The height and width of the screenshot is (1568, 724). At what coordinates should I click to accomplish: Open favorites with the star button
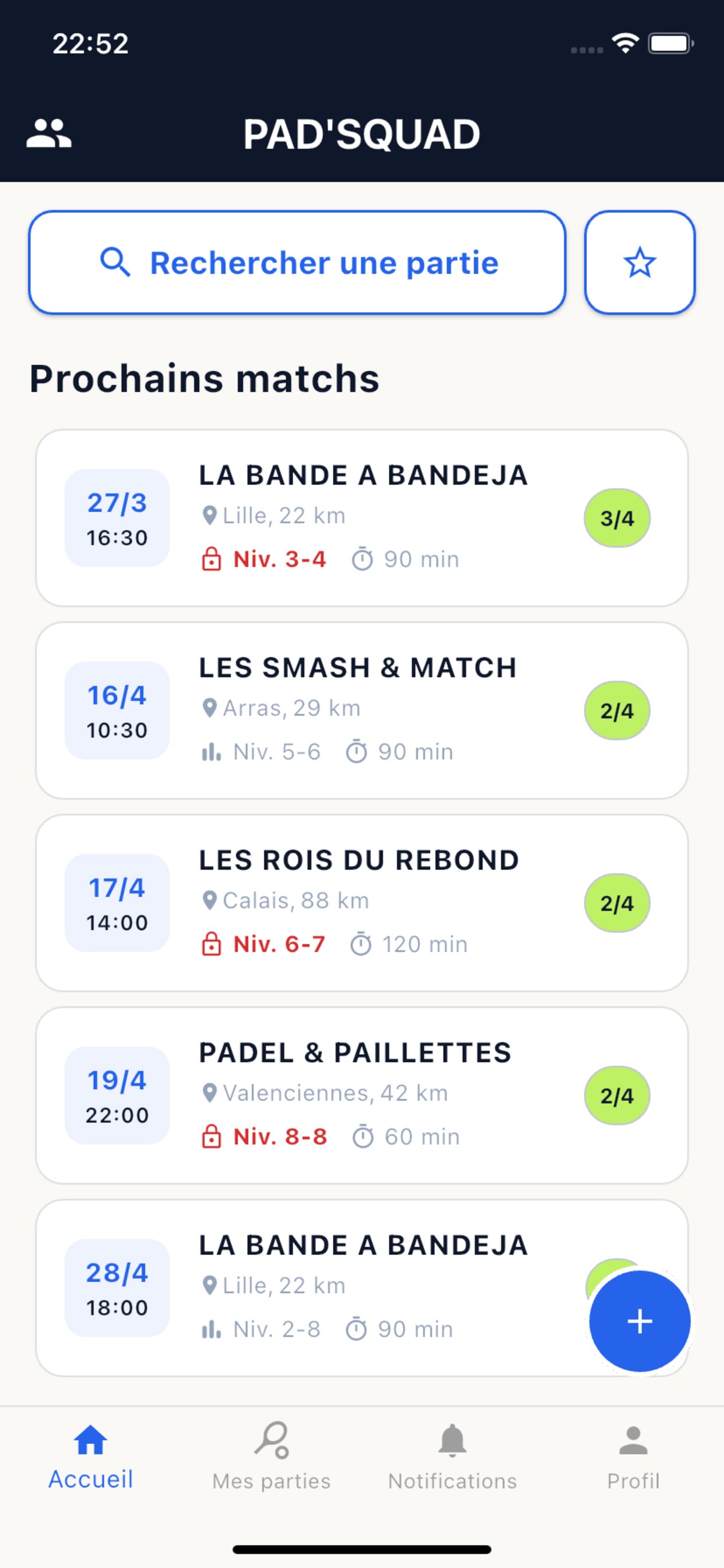click(x=639, y=263)
